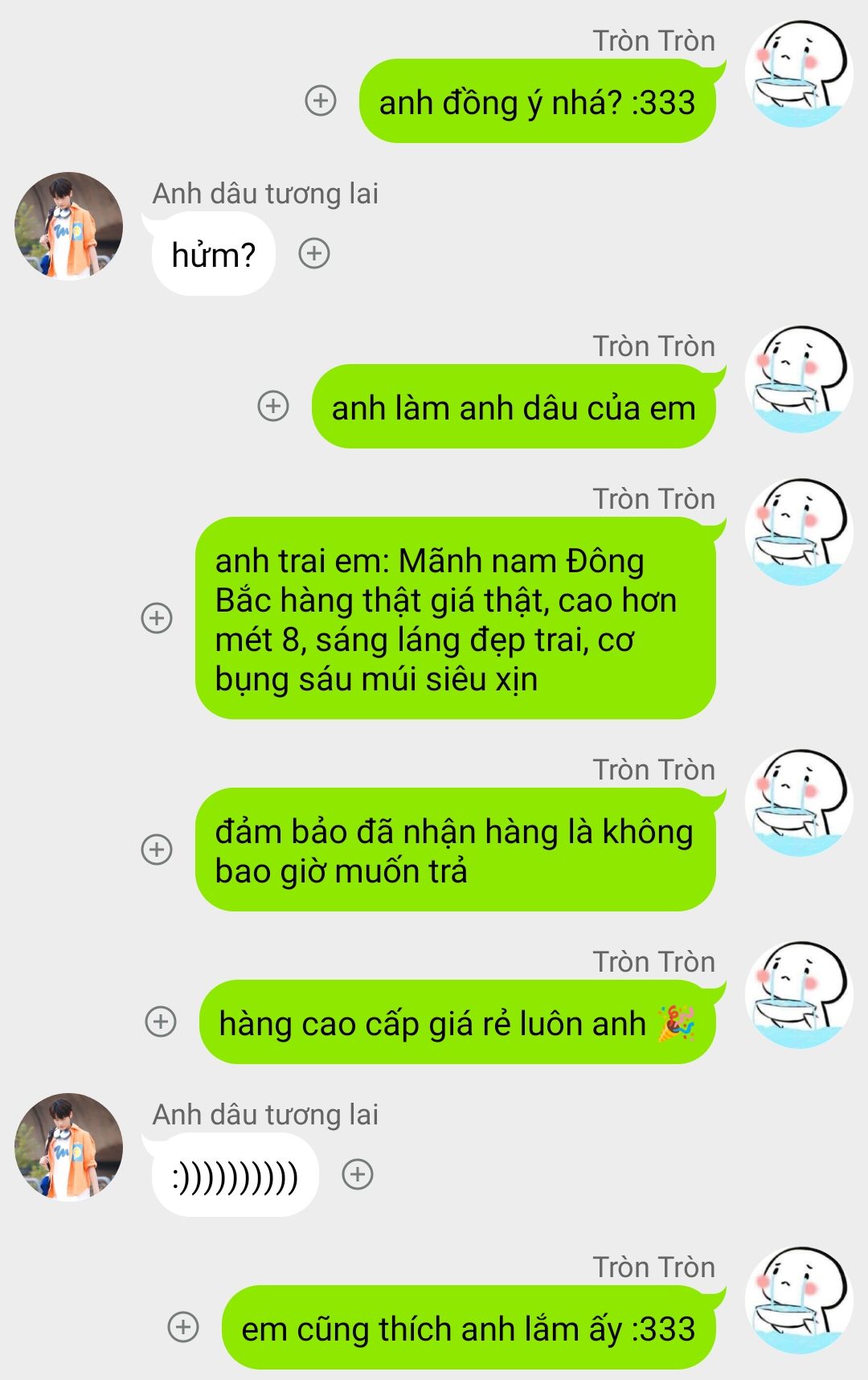This screenshot has height=1380, width=868.
Task: Open Tròn Tròn's avatar beside 'anh đồng ý nhá?'
Action: (x=799, y=73)
